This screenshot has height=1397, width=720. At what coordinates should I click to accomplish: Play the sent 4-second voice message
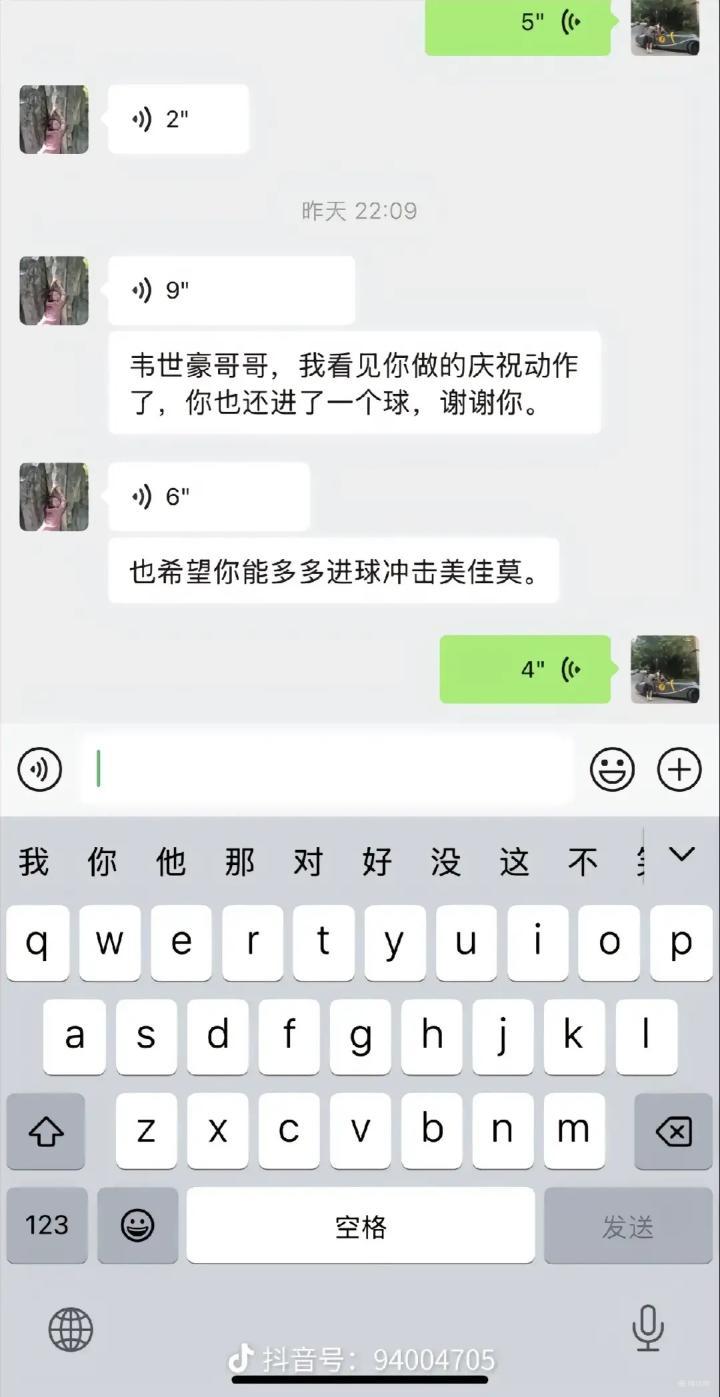[x=525, y=669]
